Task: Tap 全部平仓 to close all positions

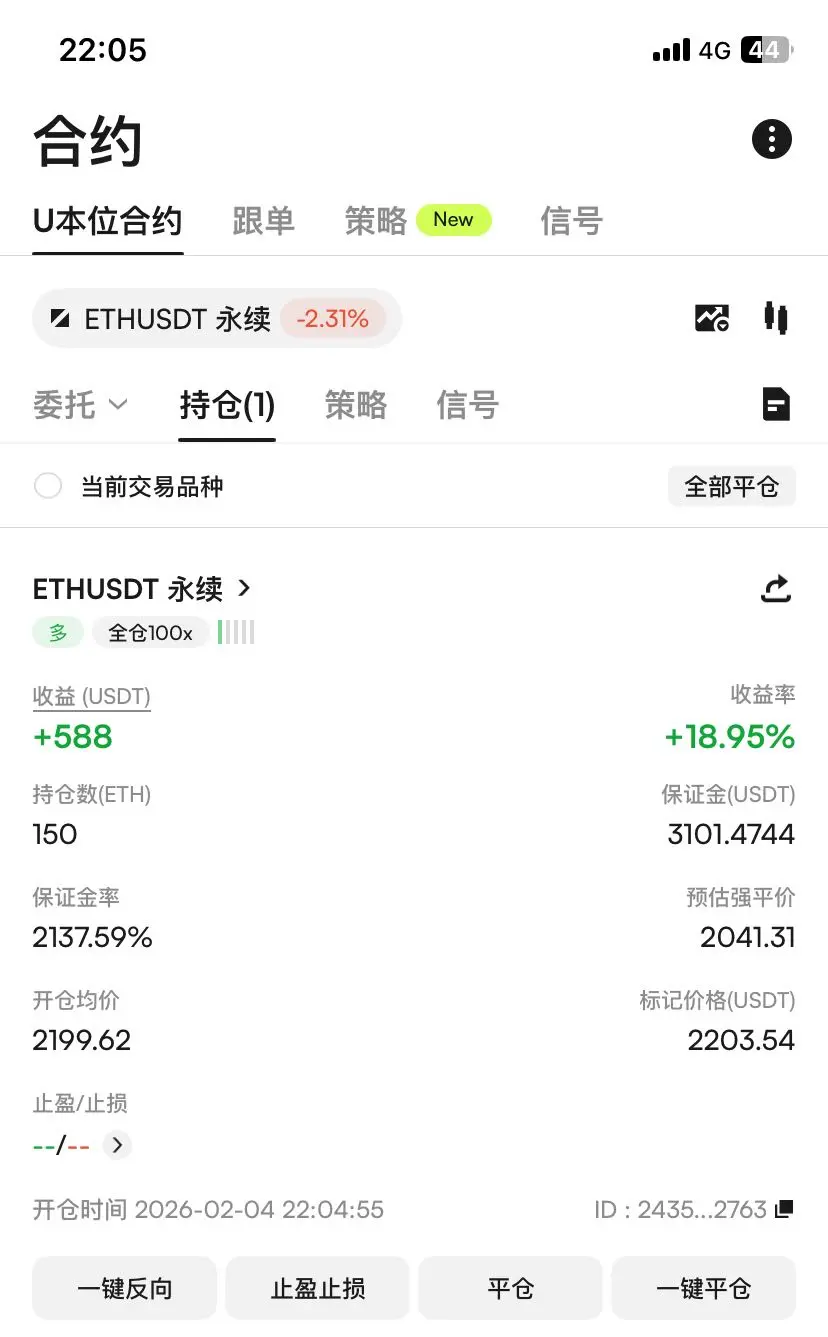Action: (x=731, y=487)
